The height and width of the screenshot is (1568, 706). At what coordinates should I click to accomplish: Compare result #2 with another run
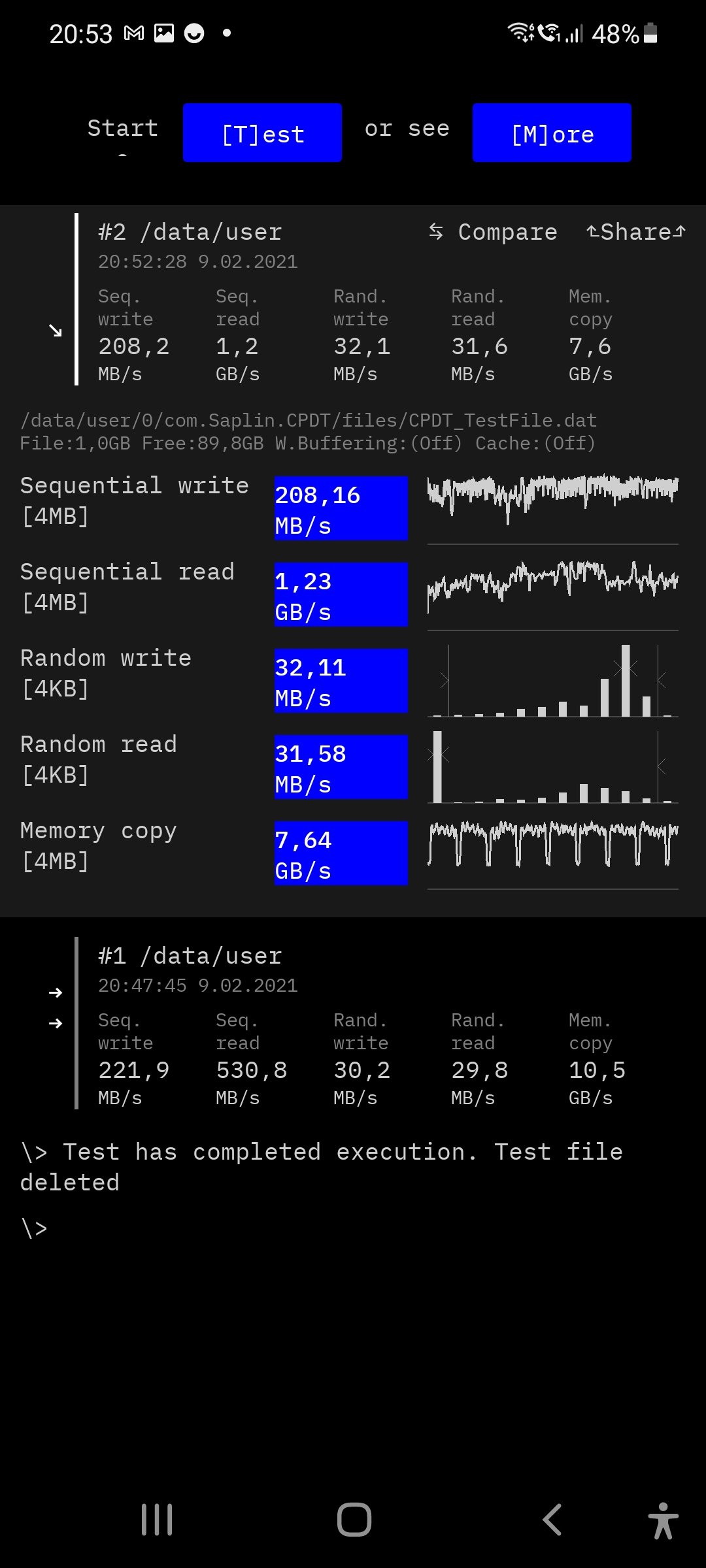click(493, 232)
